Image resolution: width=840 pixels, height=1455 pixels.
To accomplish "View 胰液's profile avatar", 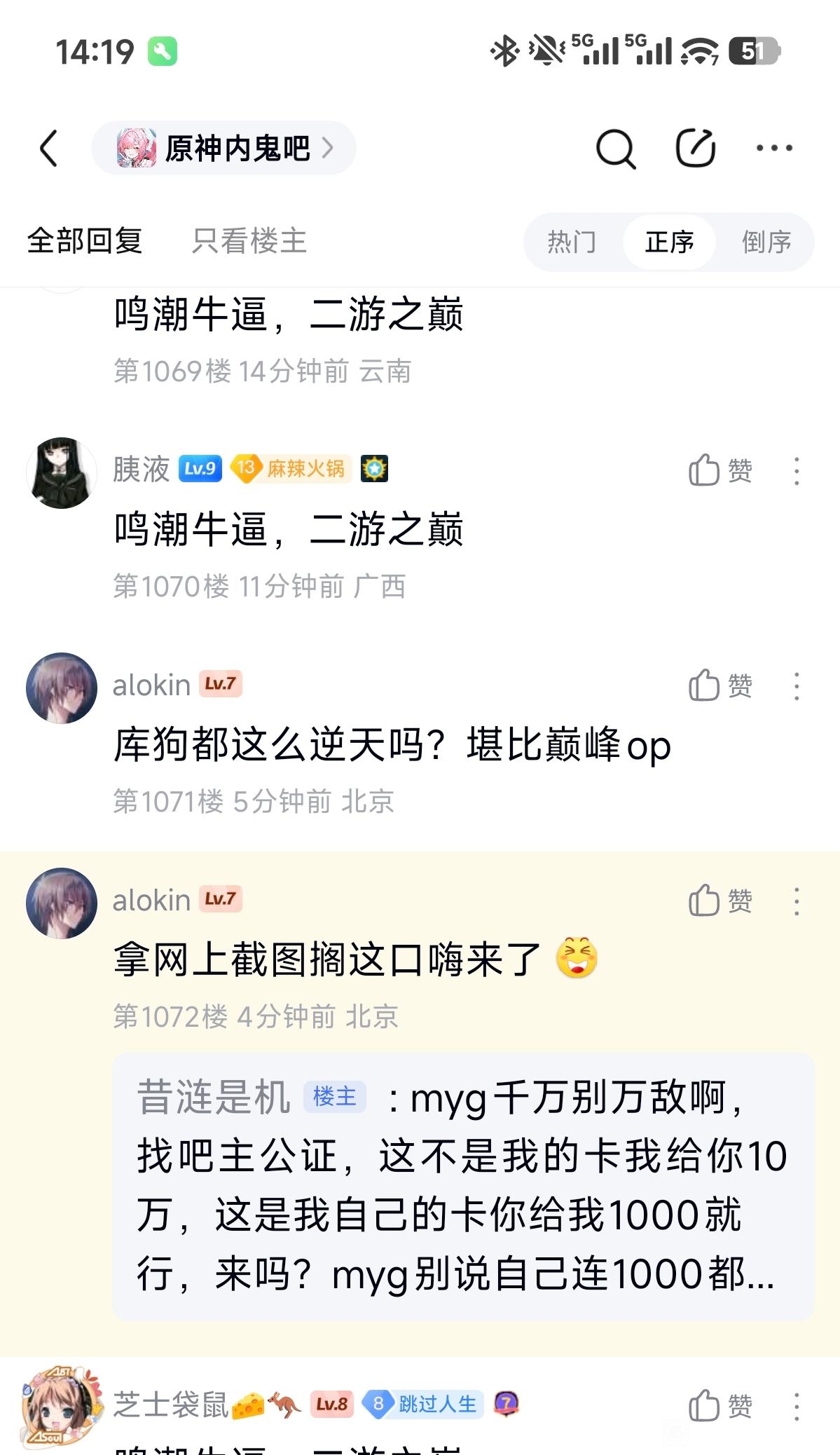I will click(62, 472).
